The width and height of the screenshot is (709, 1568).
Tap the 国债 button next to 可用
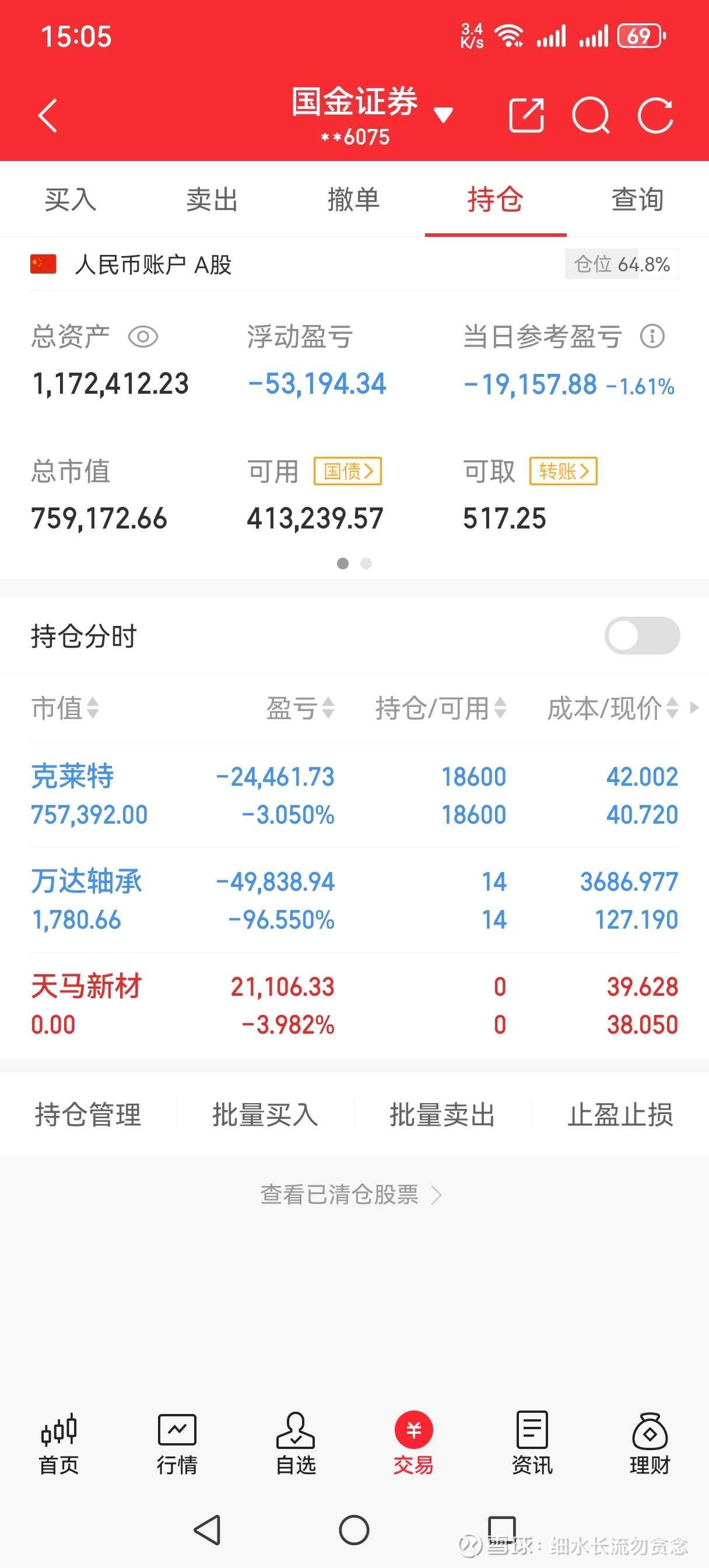coord(348,471)
